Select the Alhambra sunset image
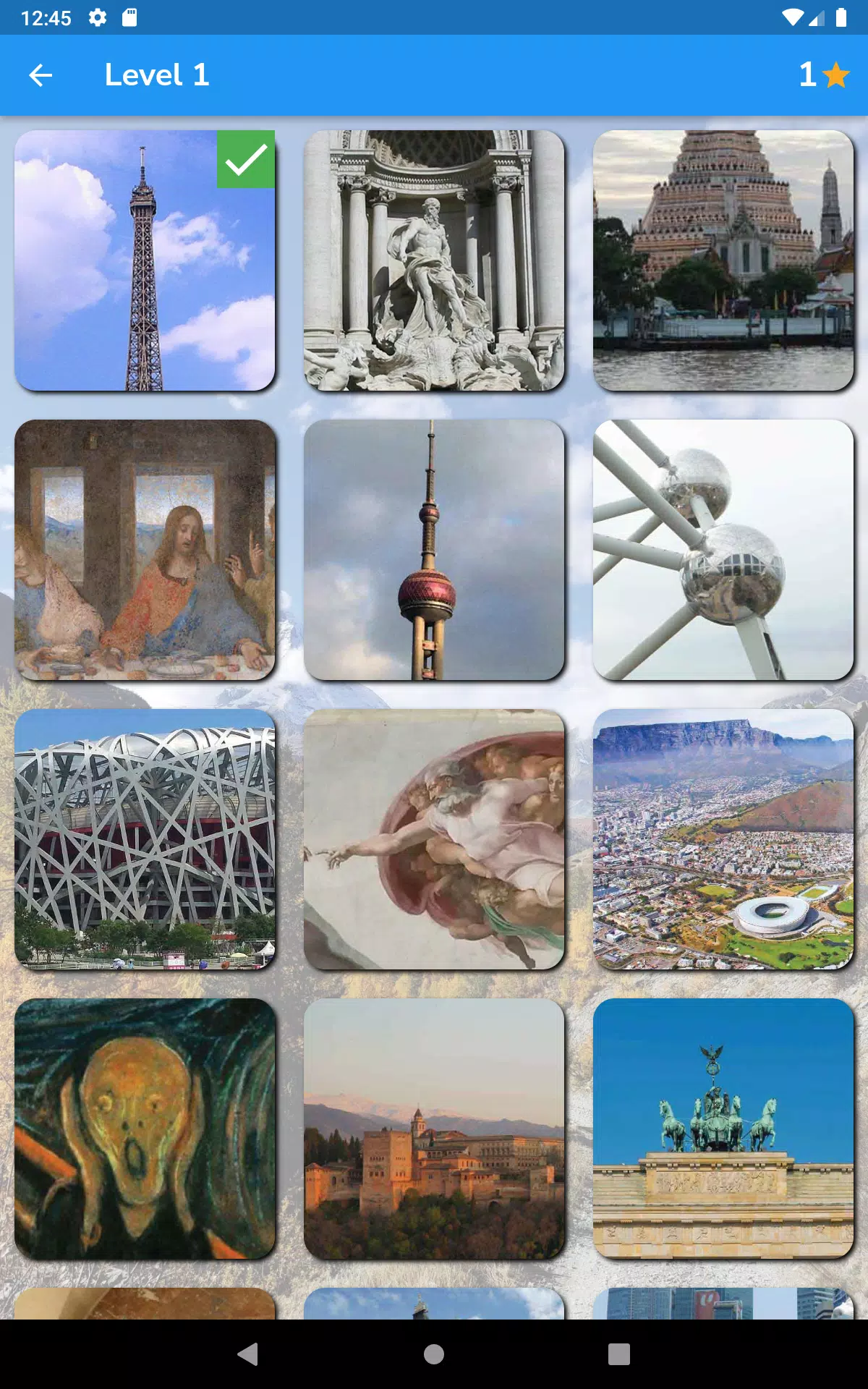The width and height of the screenshot is (868, 1389). [x=434, y=1132]
